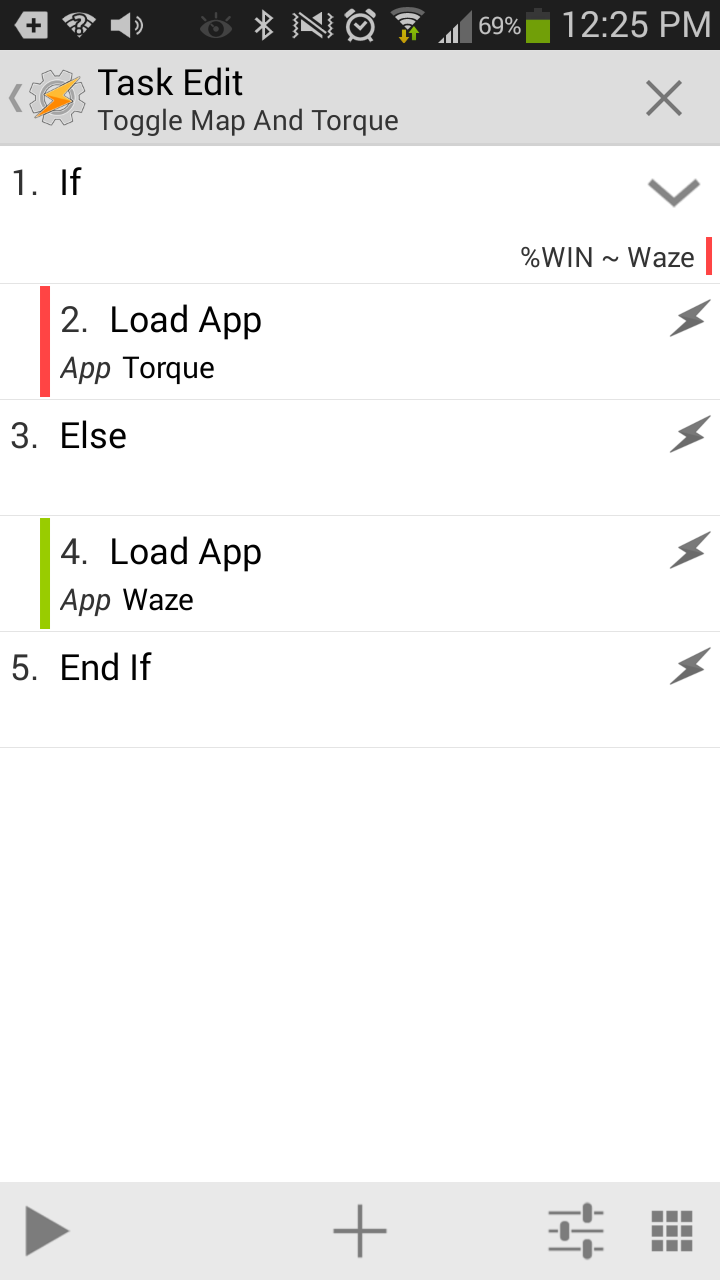Choose task icon via grid button

coord(672,1231)
